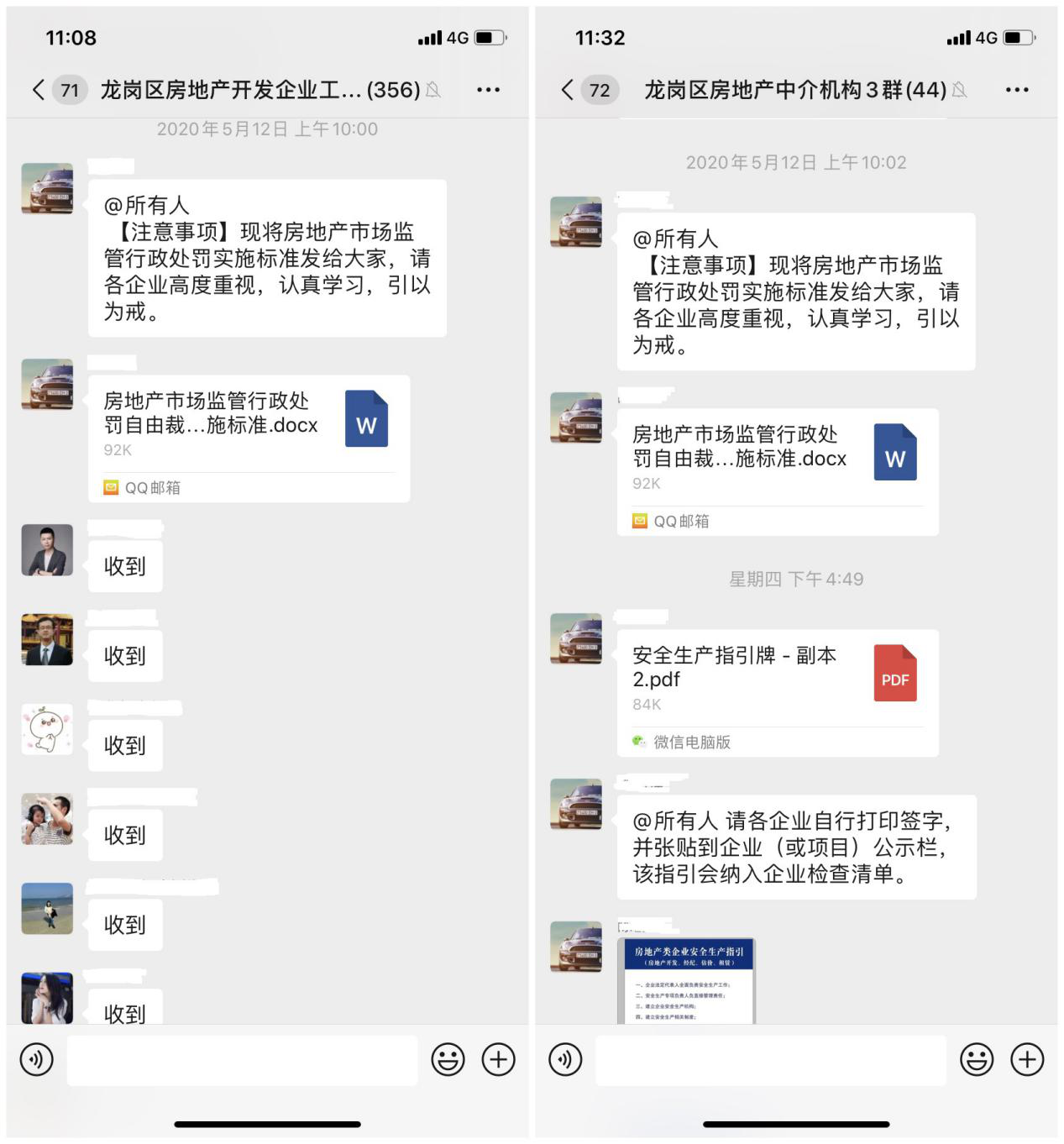Tap message input field in 房地产中介机构3群 chat

[771, 1060]
